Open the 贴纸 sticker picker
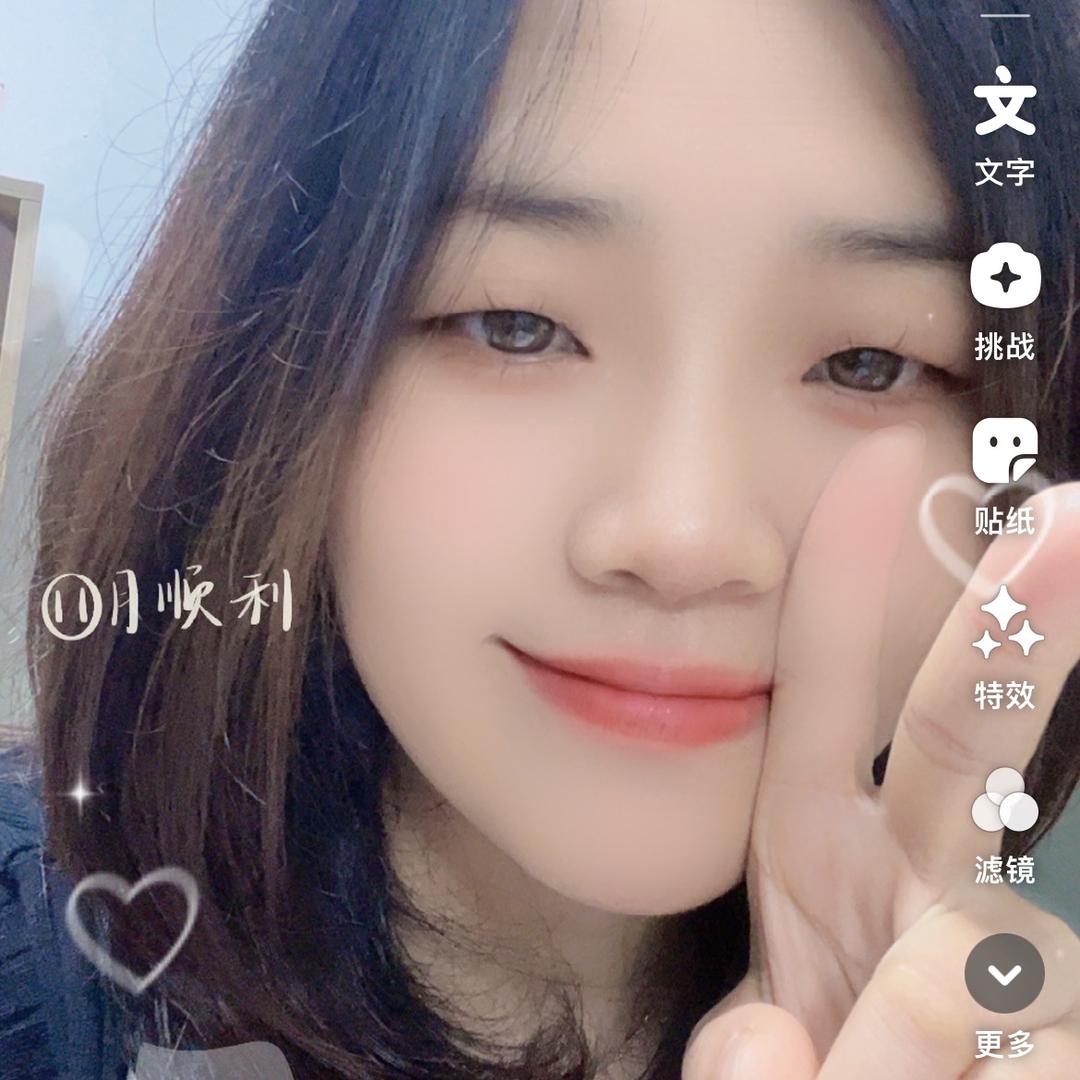This screenshot has height=1080, width=1080. click(x=1005, y=452)
